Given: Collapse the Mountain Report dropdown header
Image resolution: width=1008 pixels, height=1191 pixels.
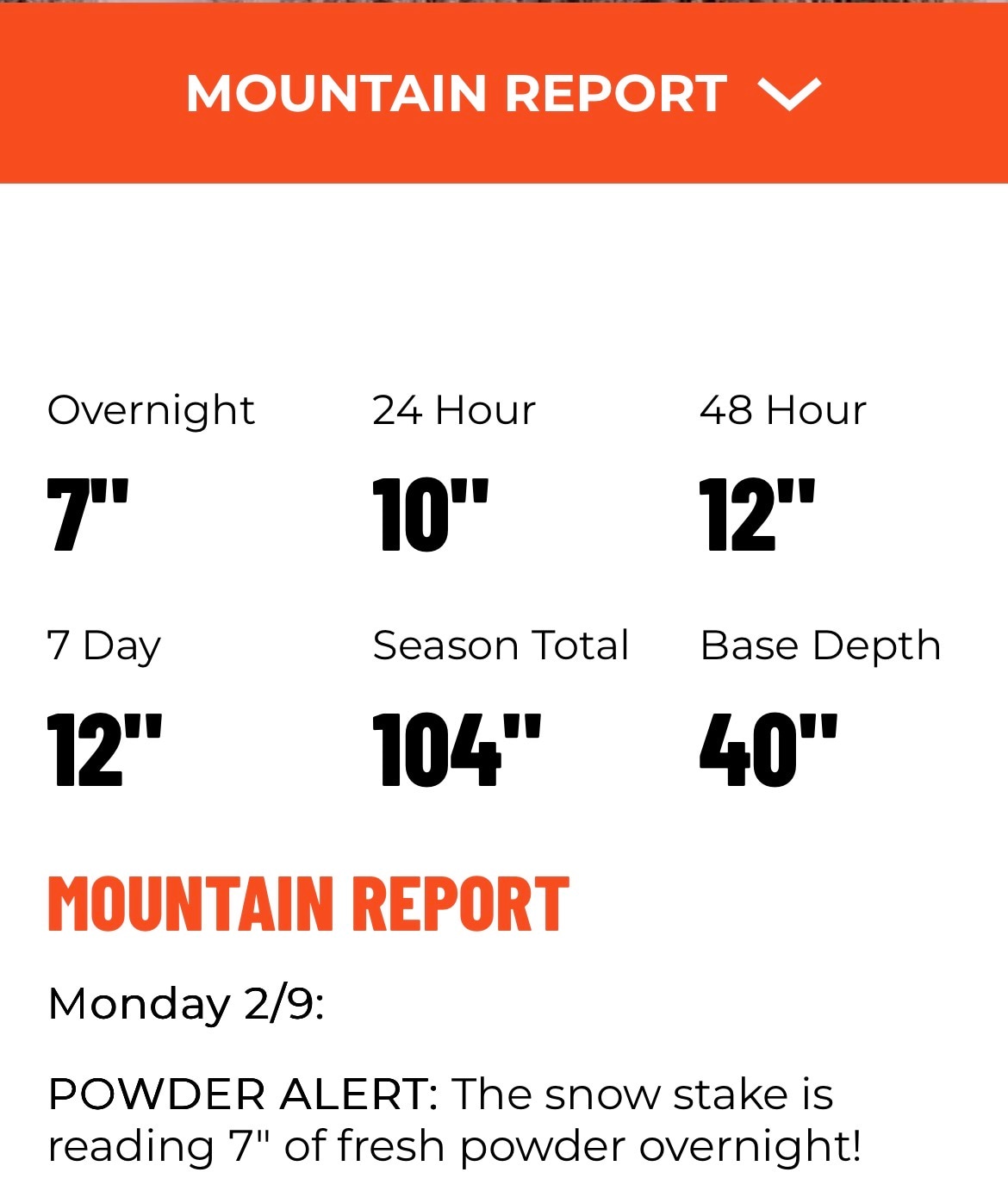Looking at the screenshot, I should point(503,93).
